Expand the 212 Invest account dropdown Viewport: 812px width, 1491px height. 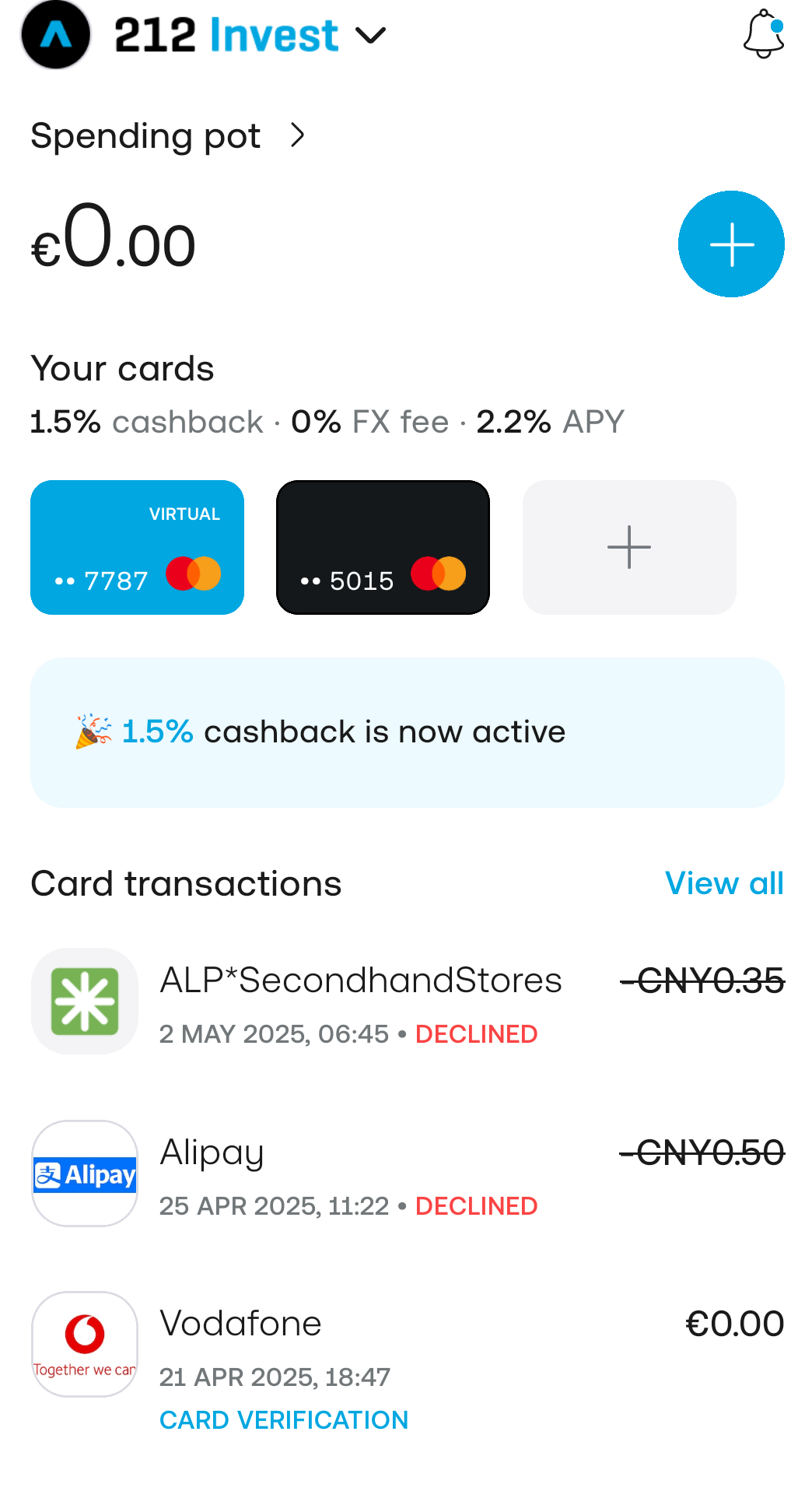[x=370, y=36]
